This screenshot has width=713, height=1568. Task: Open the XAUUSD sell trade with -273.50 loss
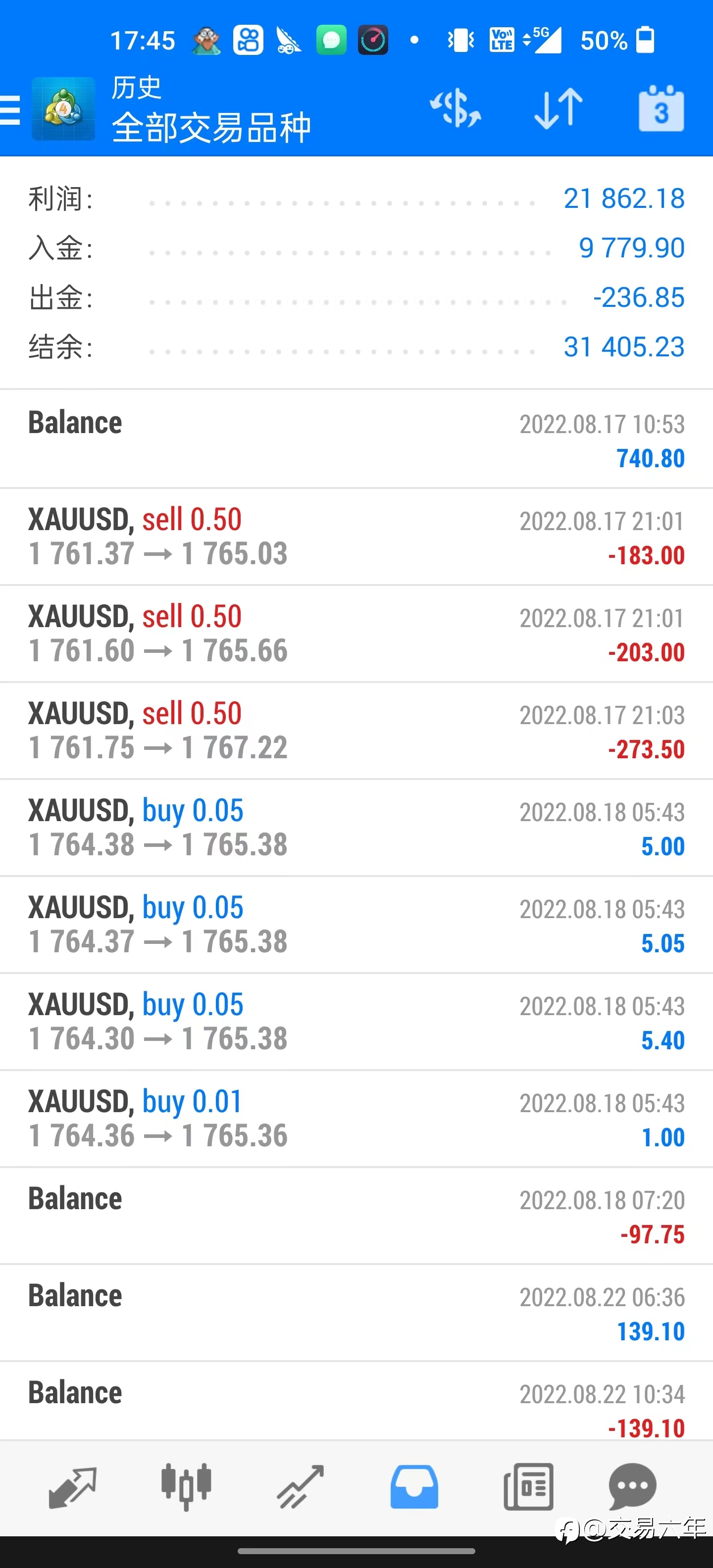[356, 731]
